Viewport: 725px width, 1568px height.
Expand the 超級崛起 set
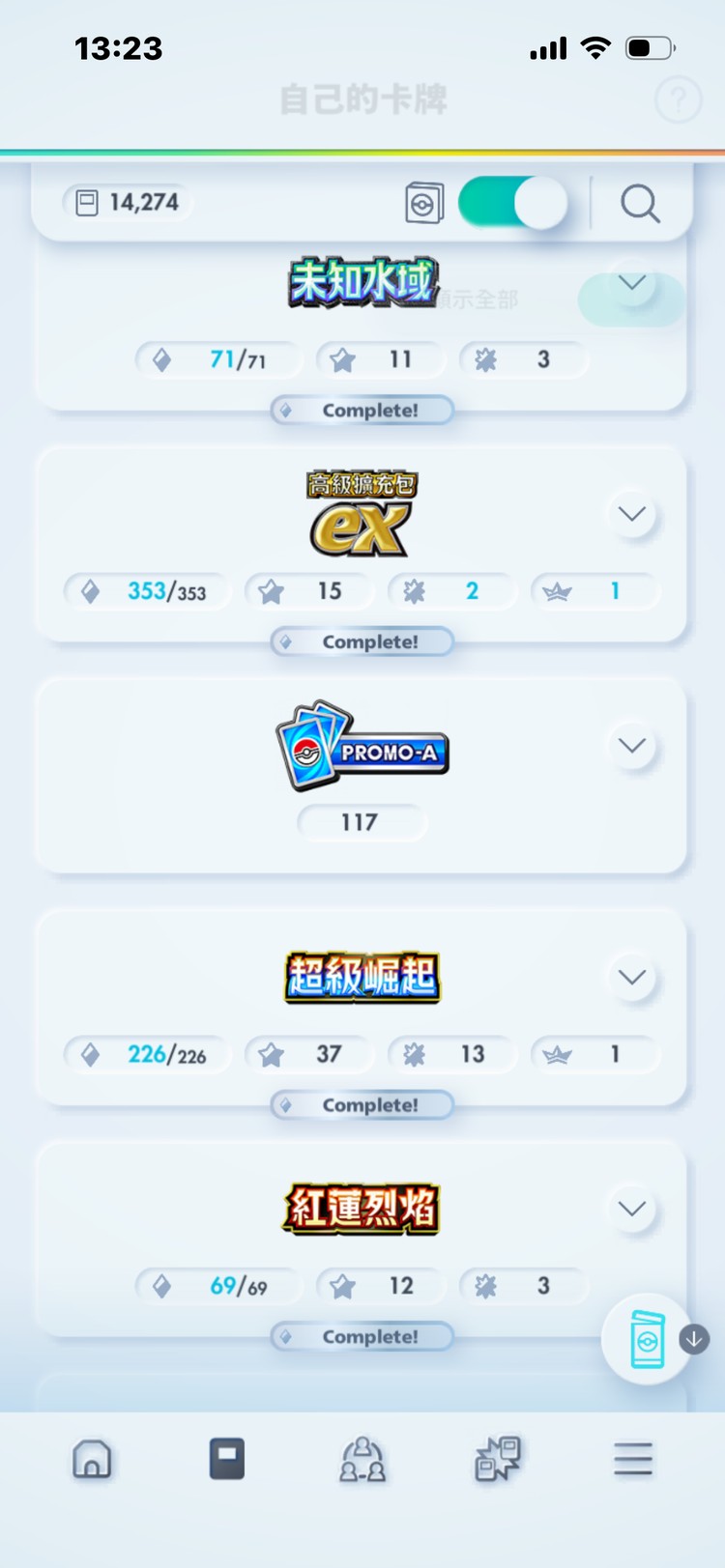tap(632, 978)
